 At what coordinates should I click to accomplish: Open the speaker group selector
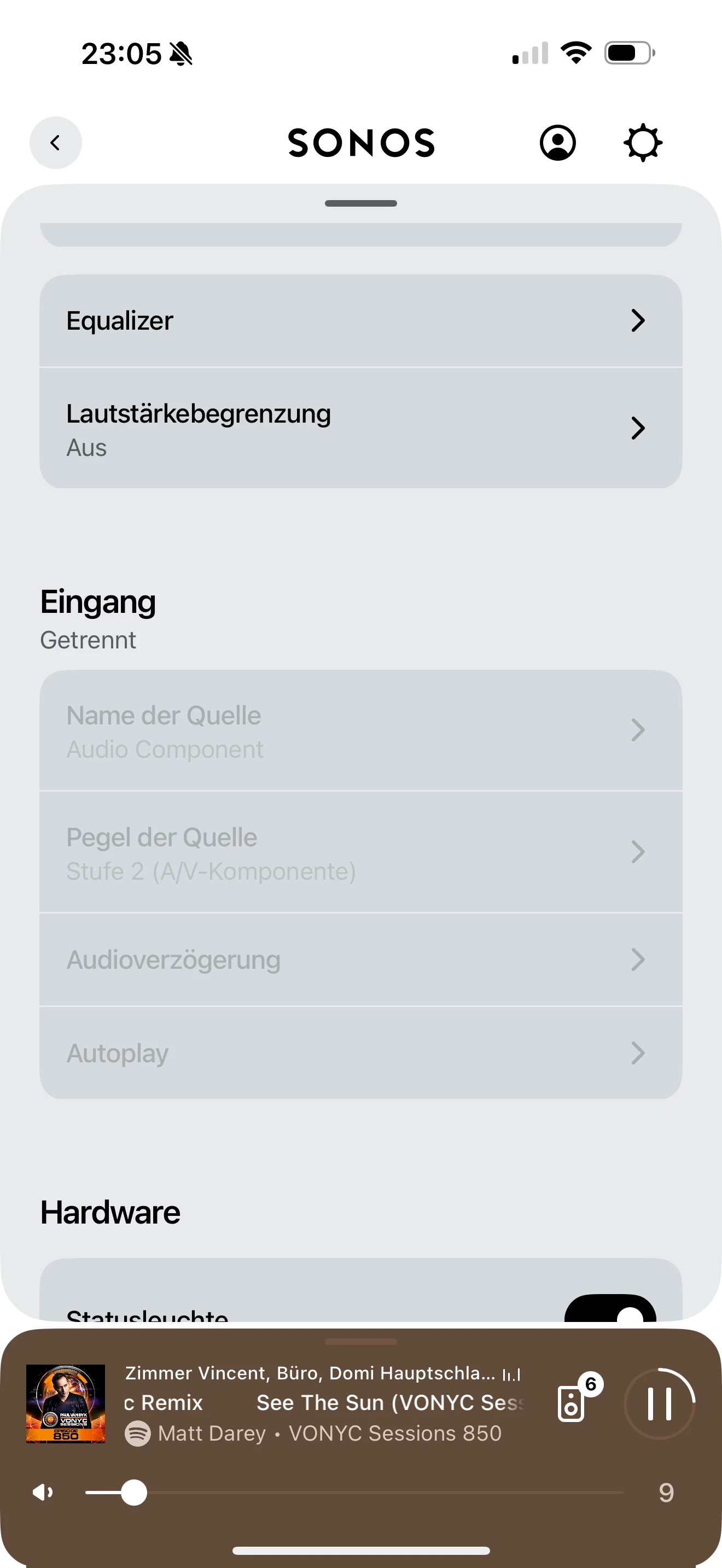coord(572,1403)
